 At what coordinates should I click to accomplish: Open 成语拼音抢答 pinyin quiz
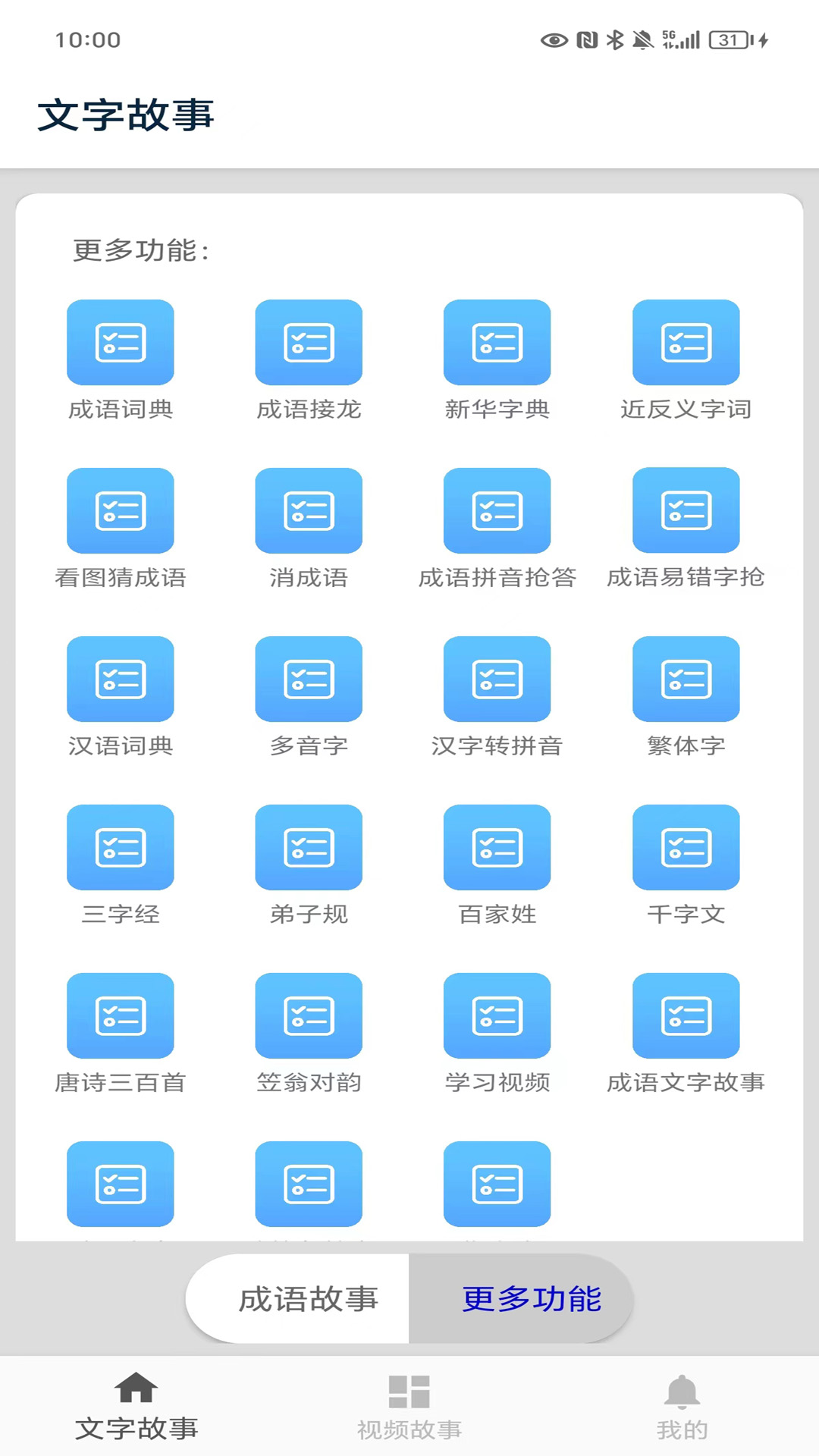point(497,525)
